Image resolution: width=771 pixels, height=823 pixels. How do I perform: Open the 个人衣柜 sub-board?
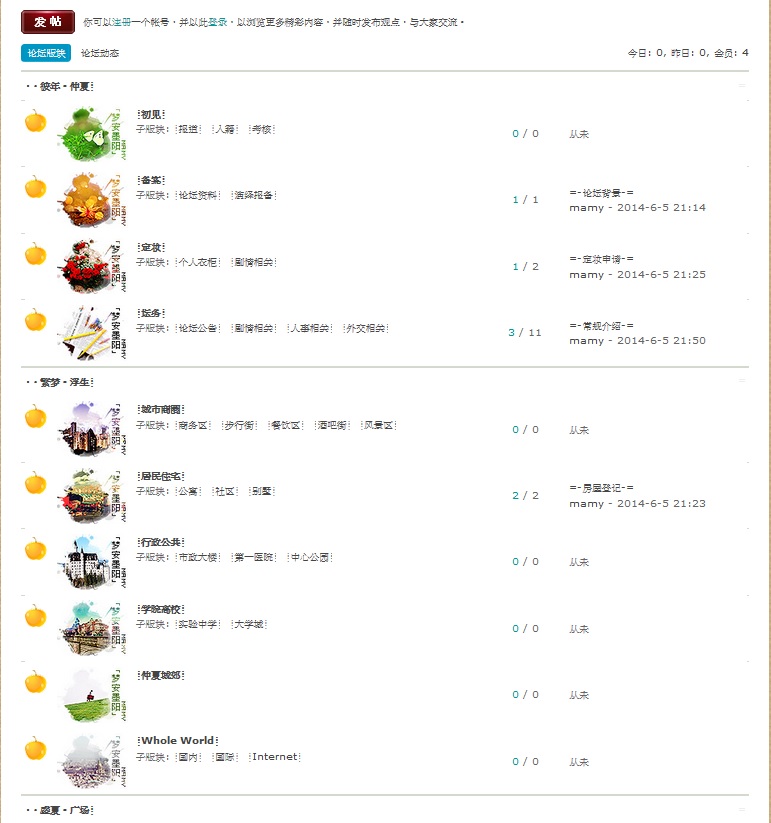pos(198,262)
